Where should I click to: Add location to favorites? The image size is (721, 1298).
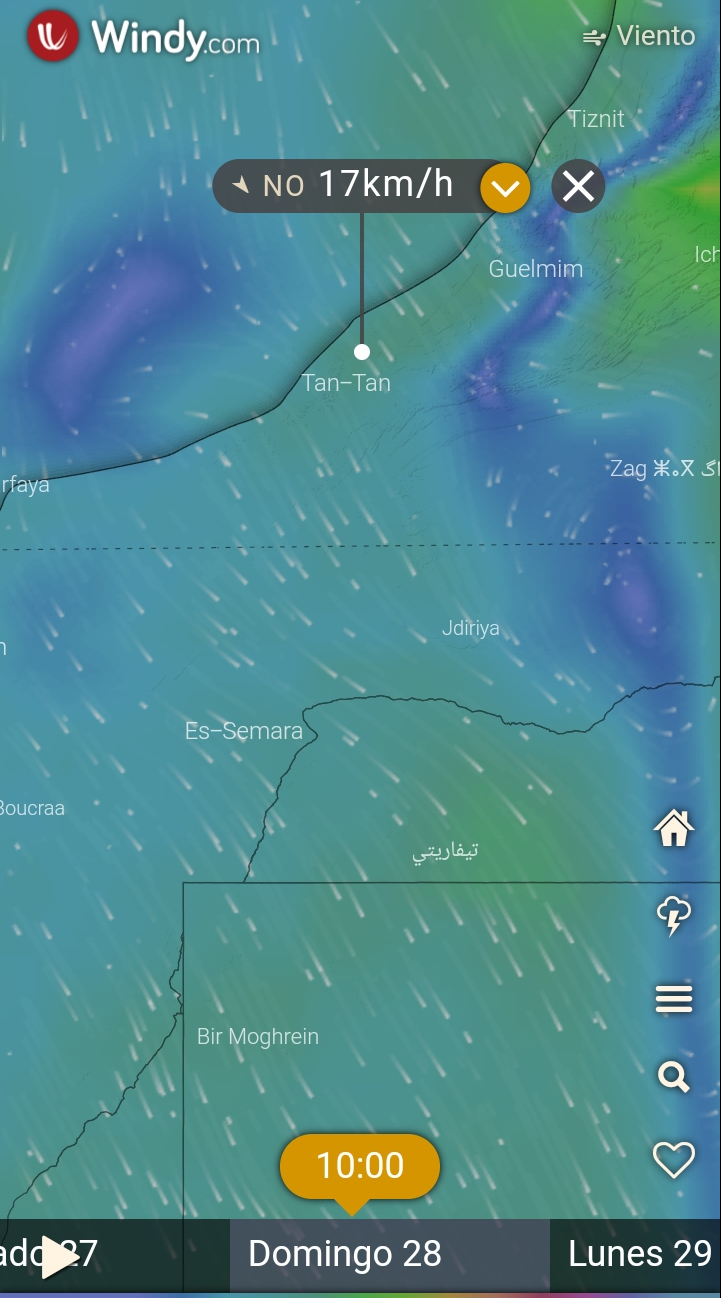(673, 1160)
